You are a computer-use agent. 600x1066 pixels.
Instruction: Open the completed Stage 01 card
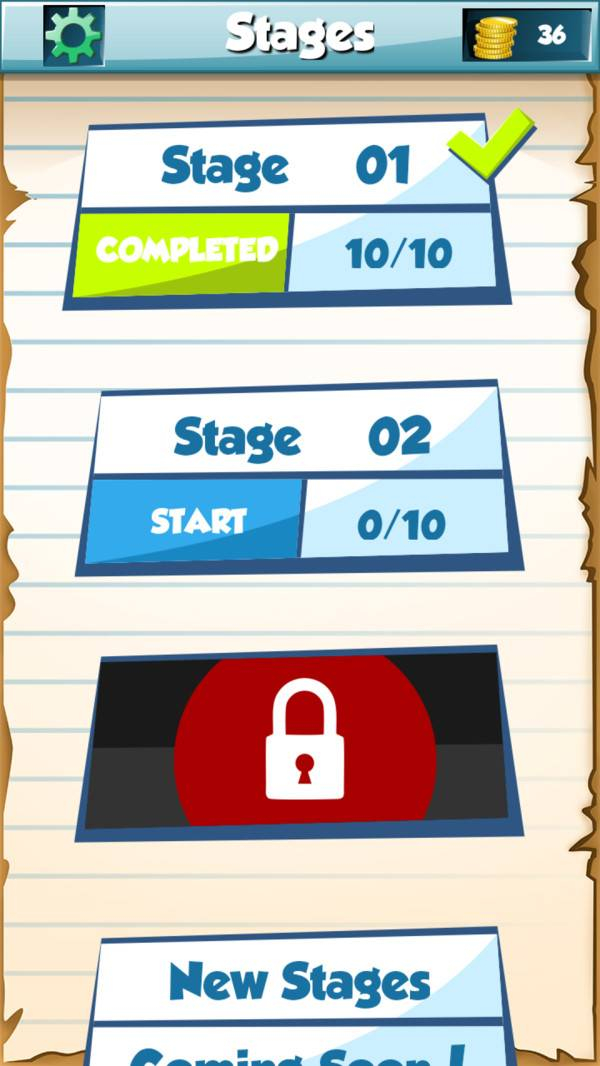coord(287,212)
